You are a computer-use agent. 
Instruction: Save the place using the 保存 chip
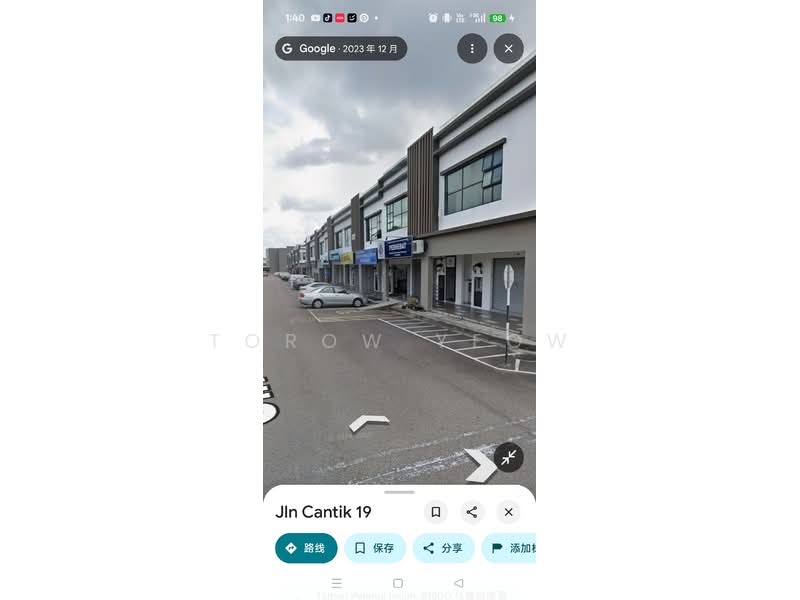(375, 548)
